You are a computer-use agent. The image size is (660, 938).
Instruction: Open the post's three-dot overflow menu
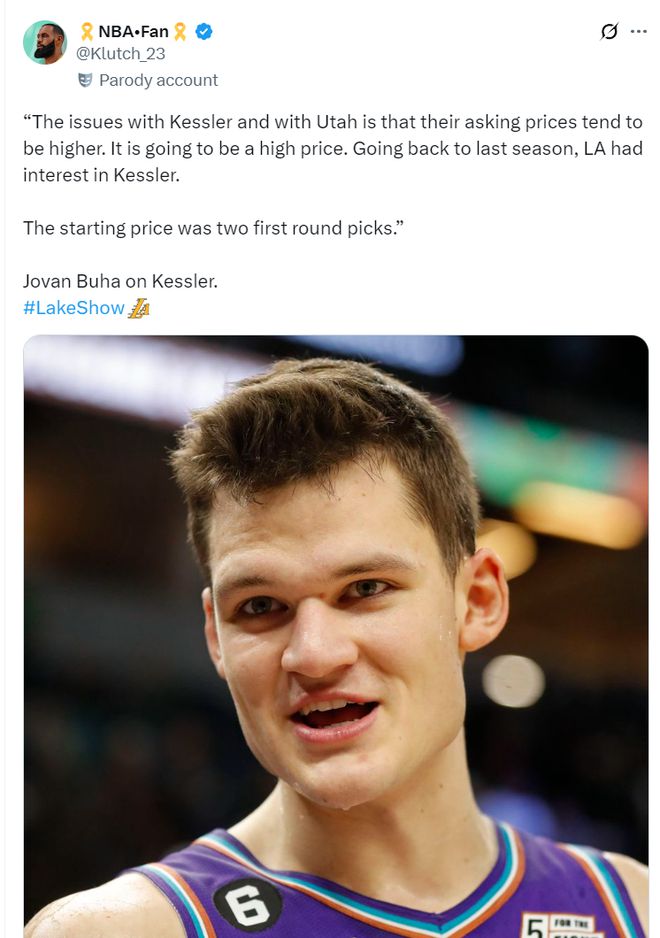coord(639,32)
